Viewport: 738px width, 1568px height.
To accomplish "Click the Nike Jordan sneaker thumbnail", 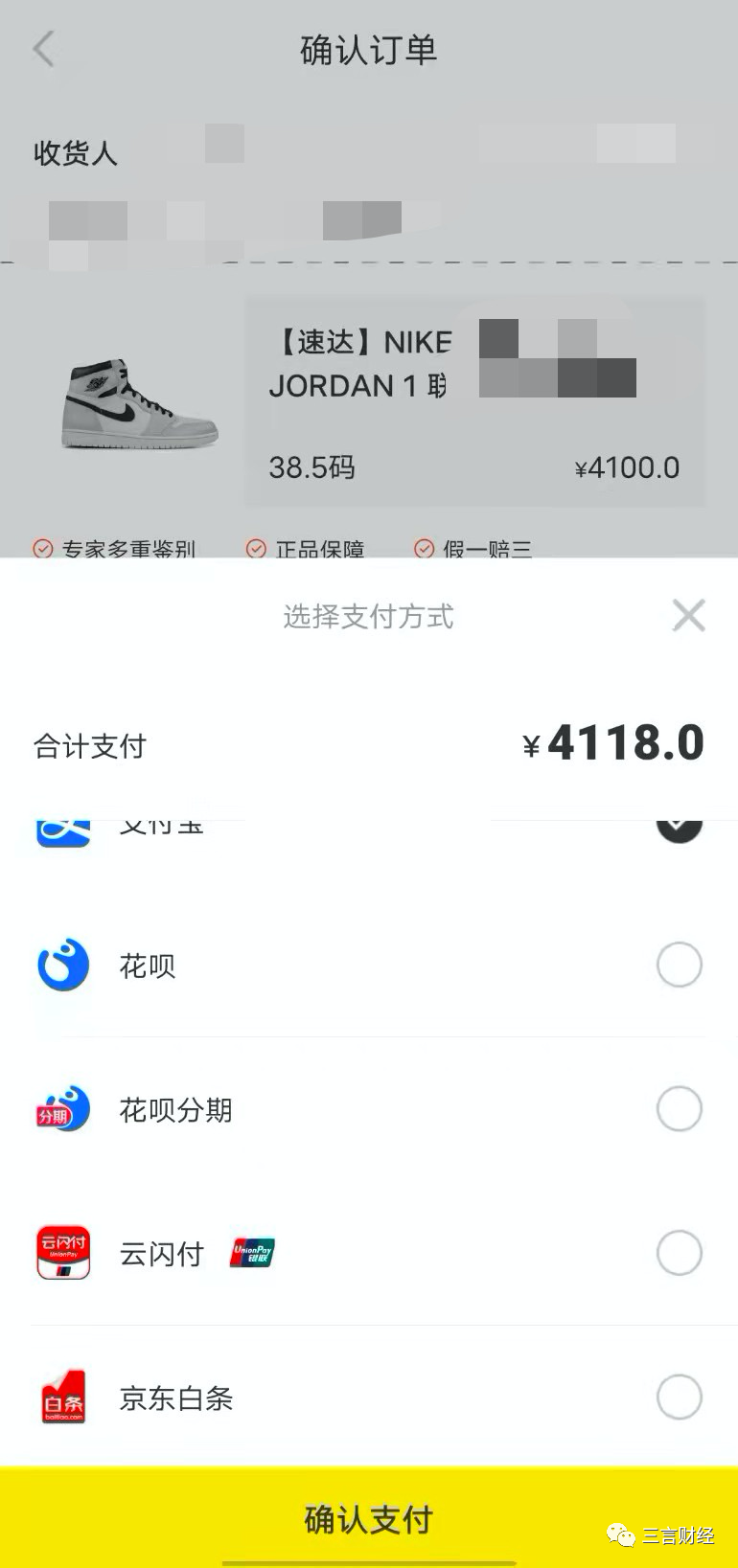I will pyautogui.click(x=138, y=402).
